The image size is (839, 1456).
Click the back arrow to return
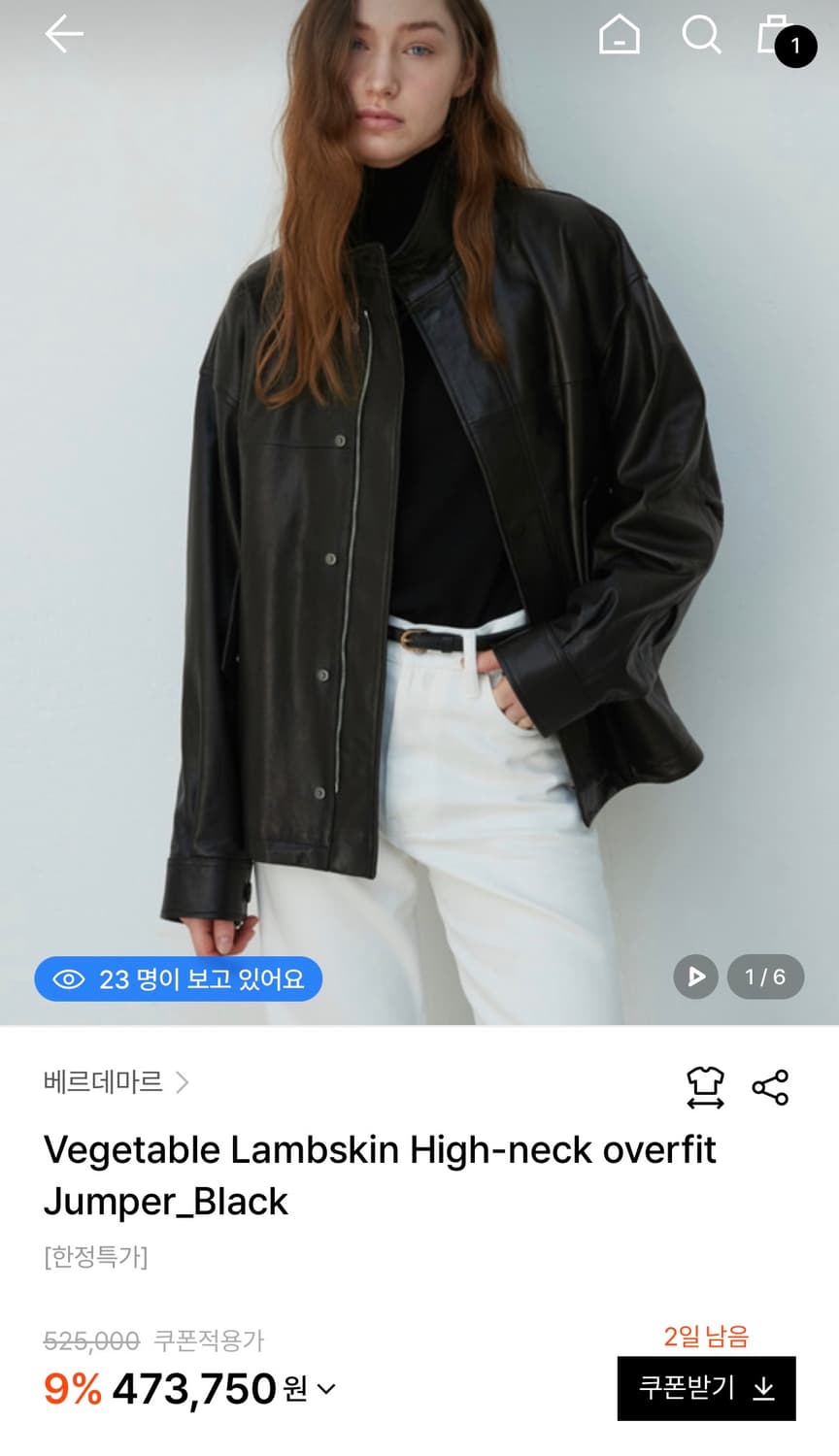point(63,35)
